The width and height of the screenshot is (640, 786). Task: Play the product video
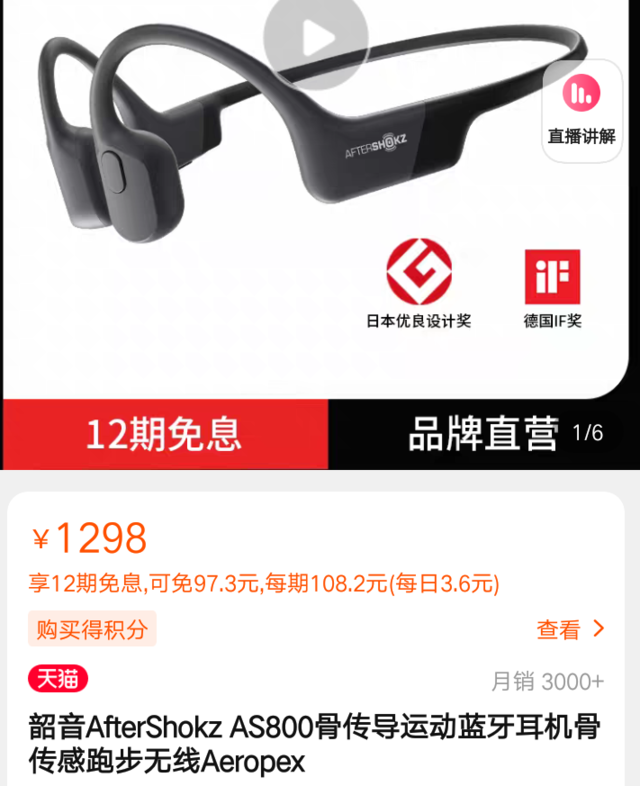click(x=315, y=38)
